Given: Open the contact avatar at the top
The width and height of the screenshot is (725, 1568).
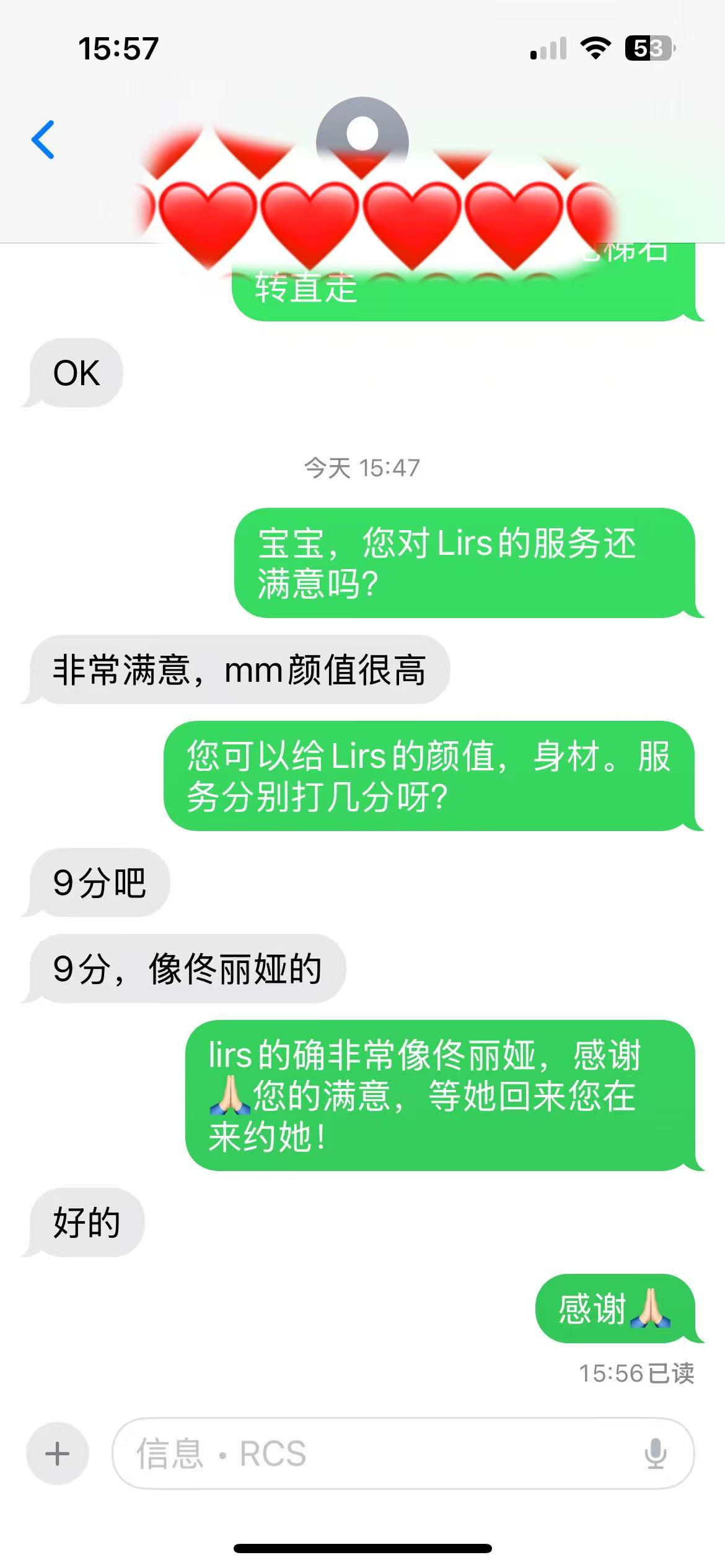Looking at the screenshot, I should click(362, 141).
